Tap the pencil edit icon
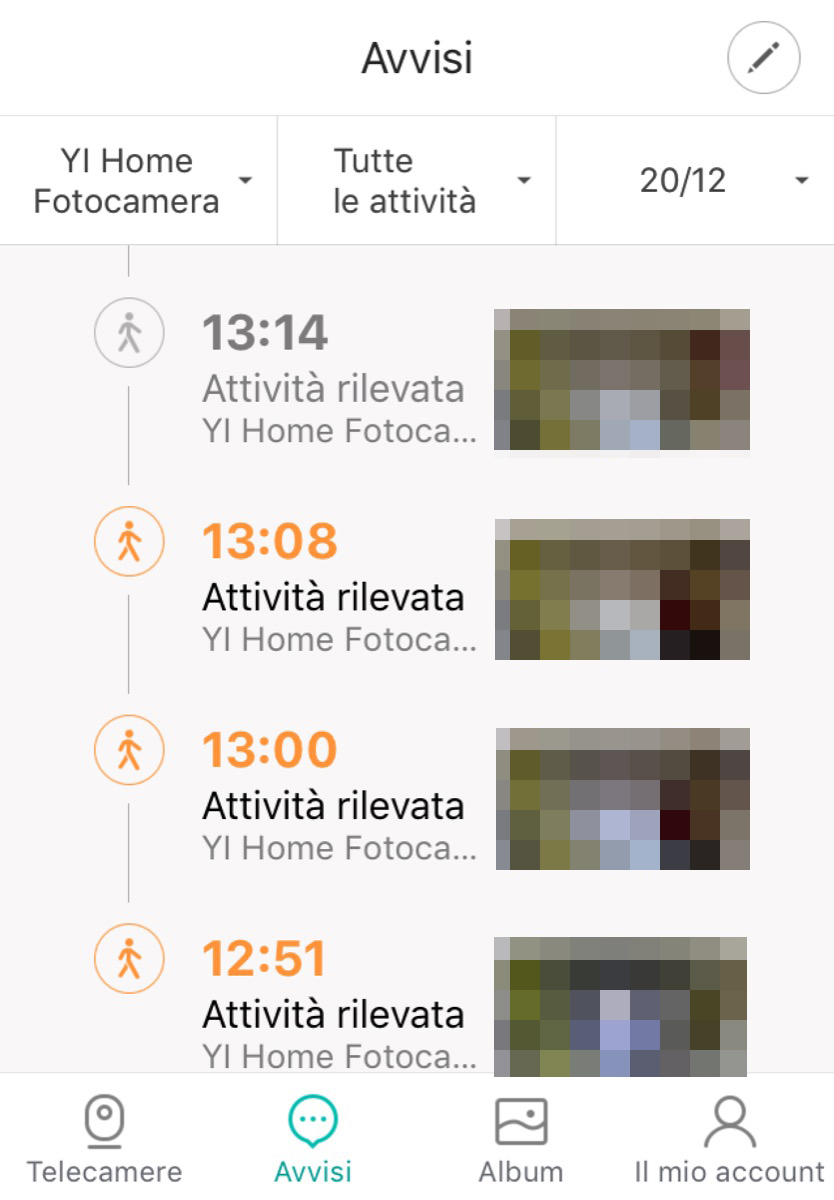Viewport: 834px width, 1200px height. click(x=763, y=58)
